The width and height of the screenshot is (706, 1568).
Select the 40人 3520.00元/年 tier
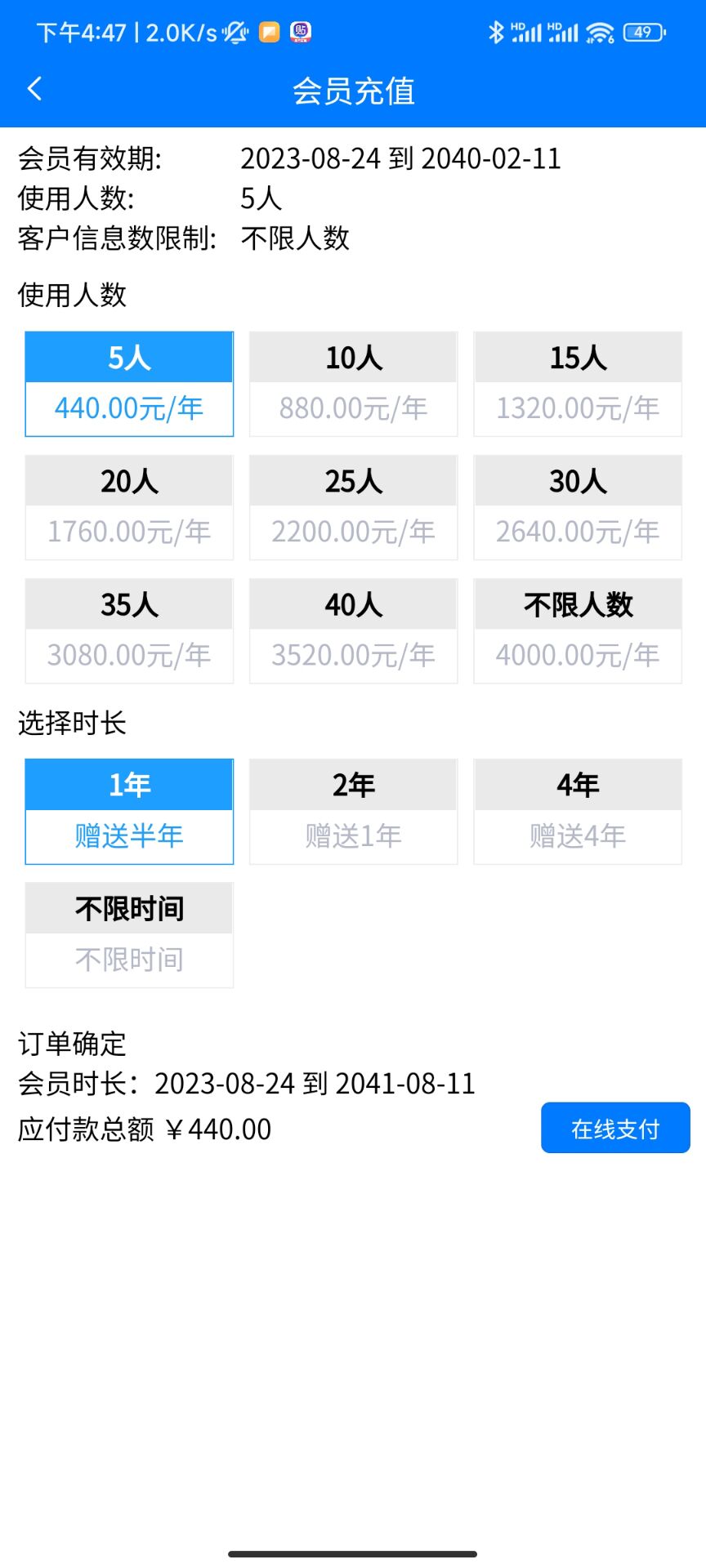[352, 630]
